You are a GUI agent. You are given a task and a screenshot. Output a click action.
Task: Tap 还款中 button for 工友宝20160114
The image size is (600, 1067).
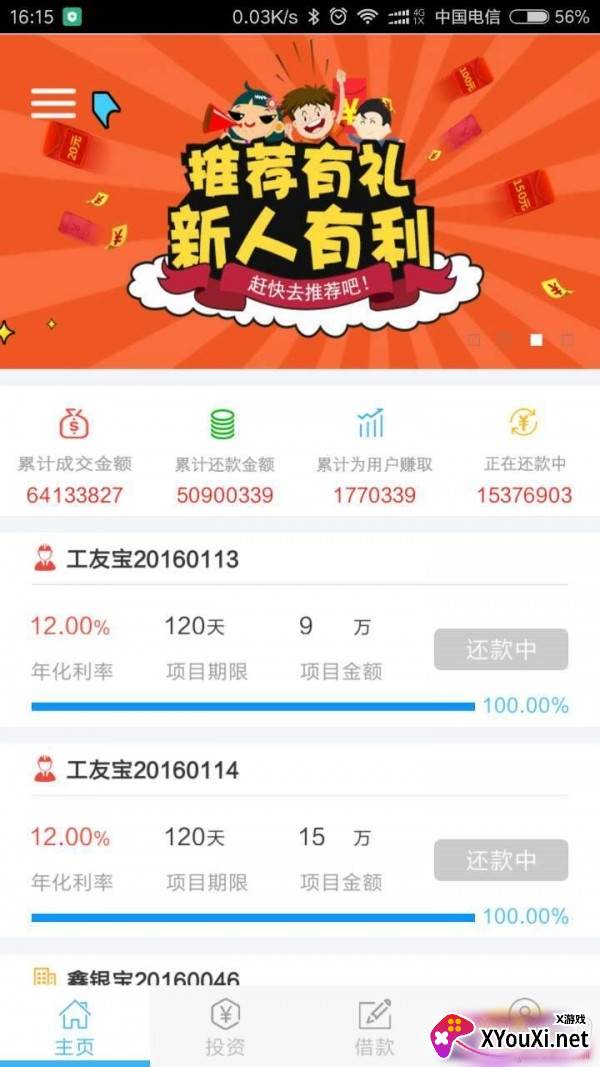501,860
